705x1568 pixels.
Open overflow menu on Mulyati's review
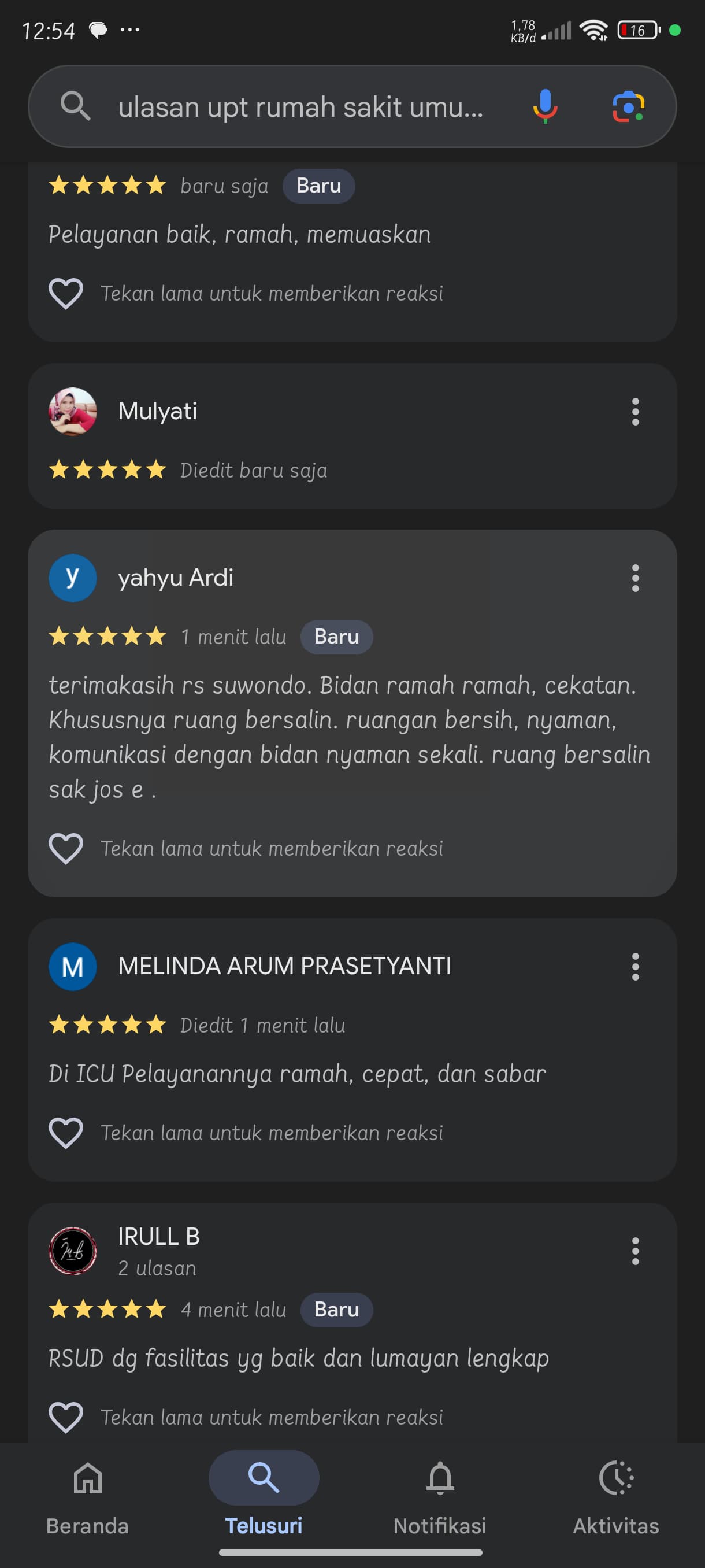(x=635, y=412)
